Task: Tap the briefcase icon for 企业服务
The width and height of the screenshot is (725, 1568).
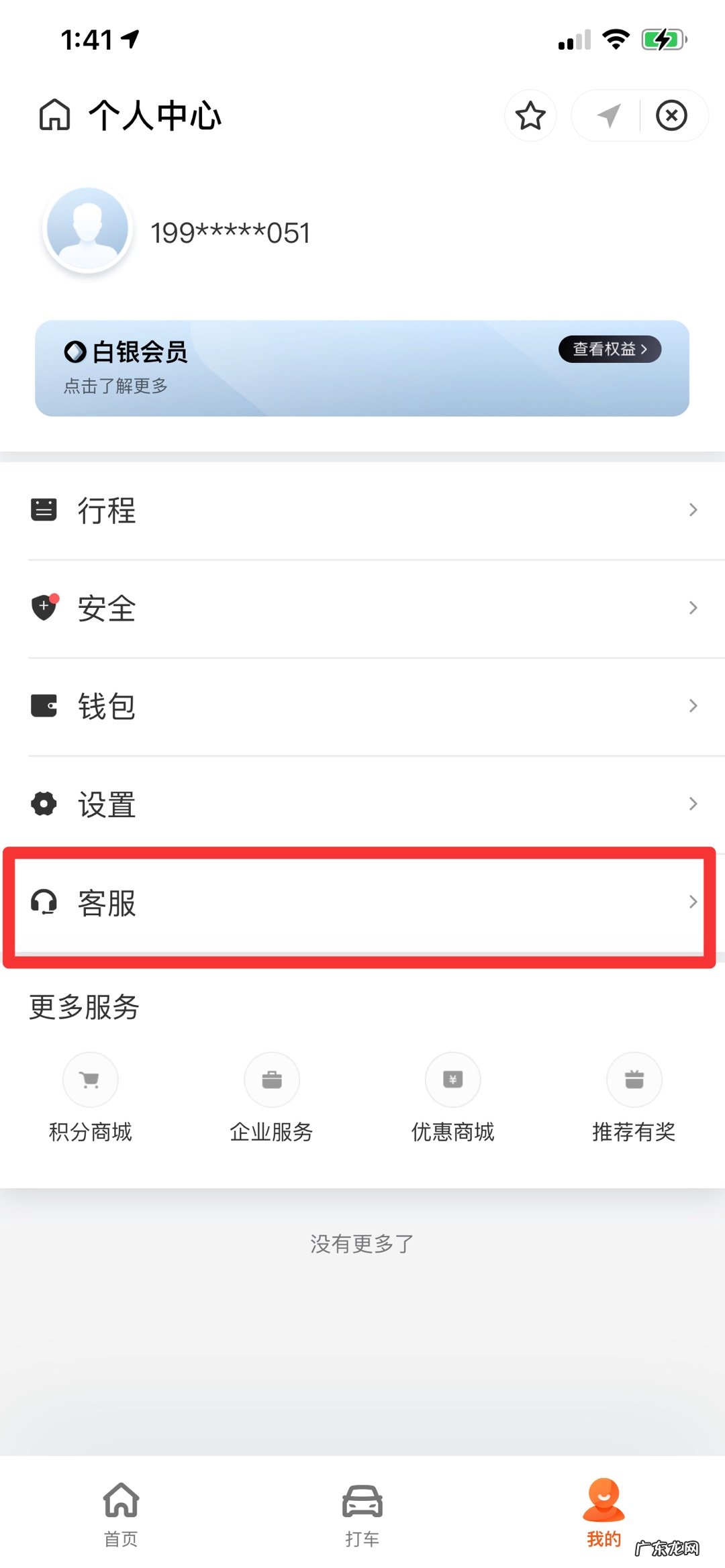Action: point(272,1080)
